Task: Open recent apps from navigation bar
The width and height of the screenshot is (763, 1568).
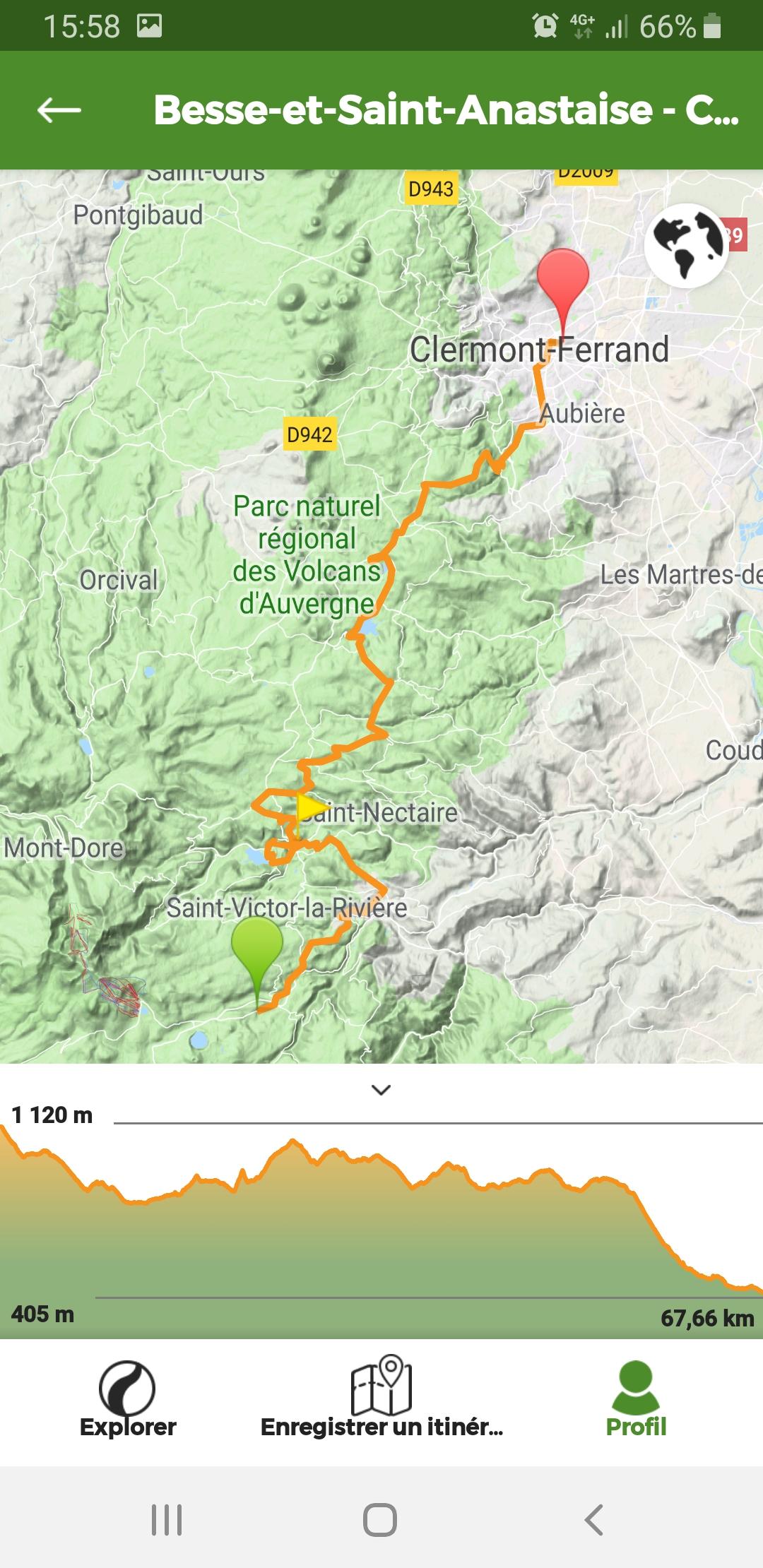Action: pos(167,1519)
